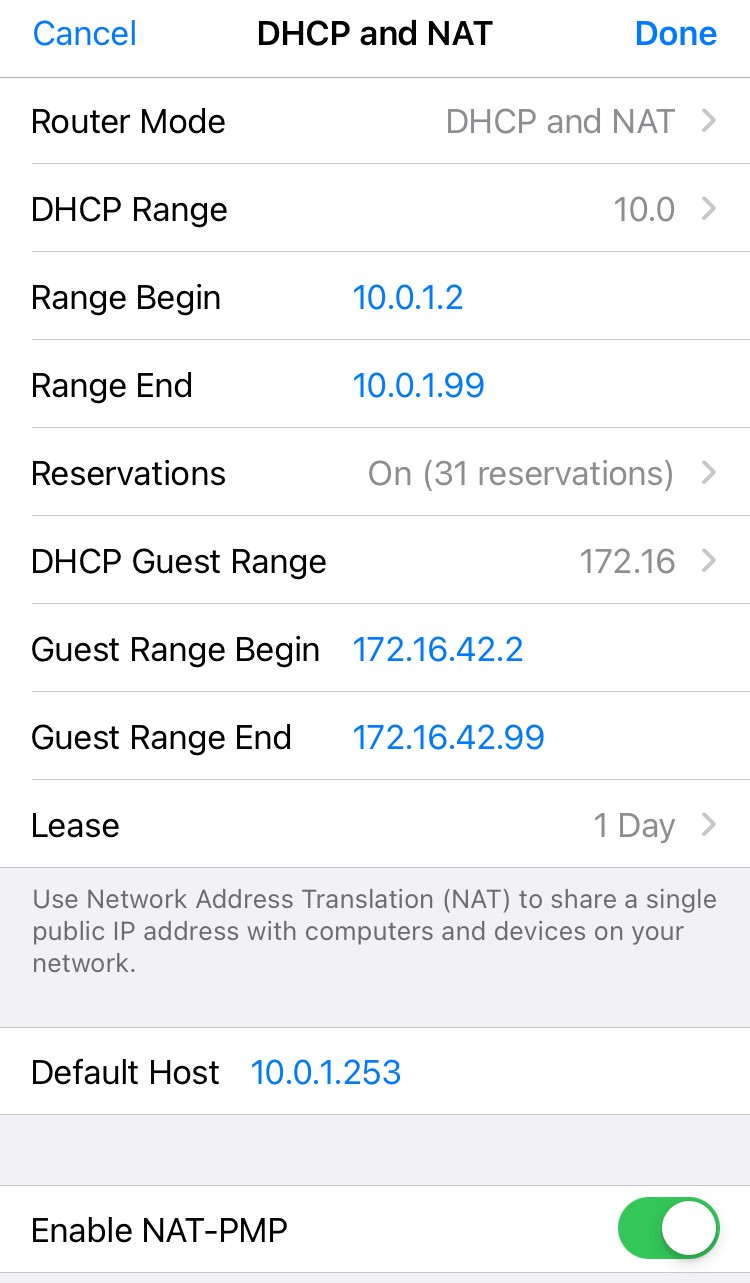This screenshot has height=1283, width=750.
Task: Tap the chevron next to 1 Day lease
Action: pyautogui.click(x=710, y=825)
